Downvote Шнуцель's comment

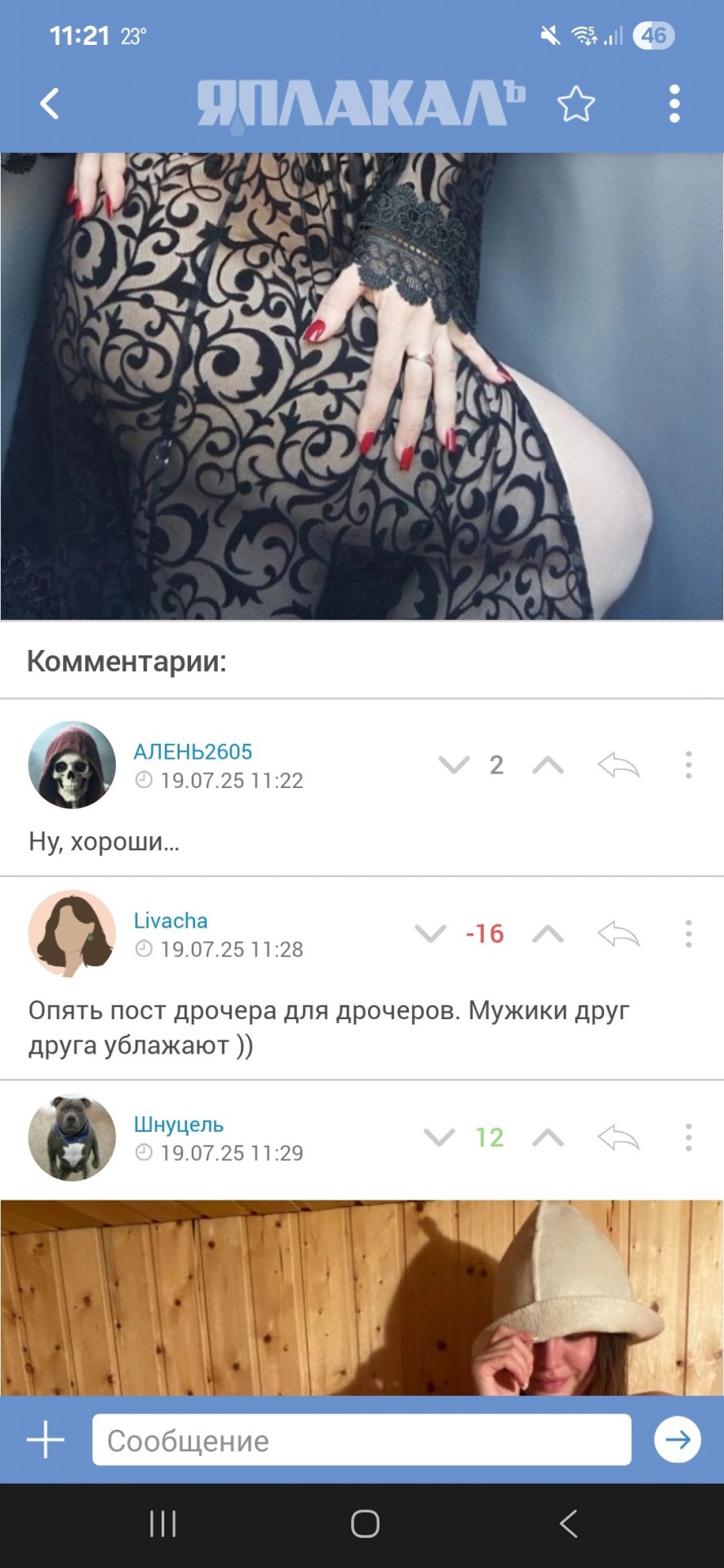pyautogui.click(x=439, y=1138)
